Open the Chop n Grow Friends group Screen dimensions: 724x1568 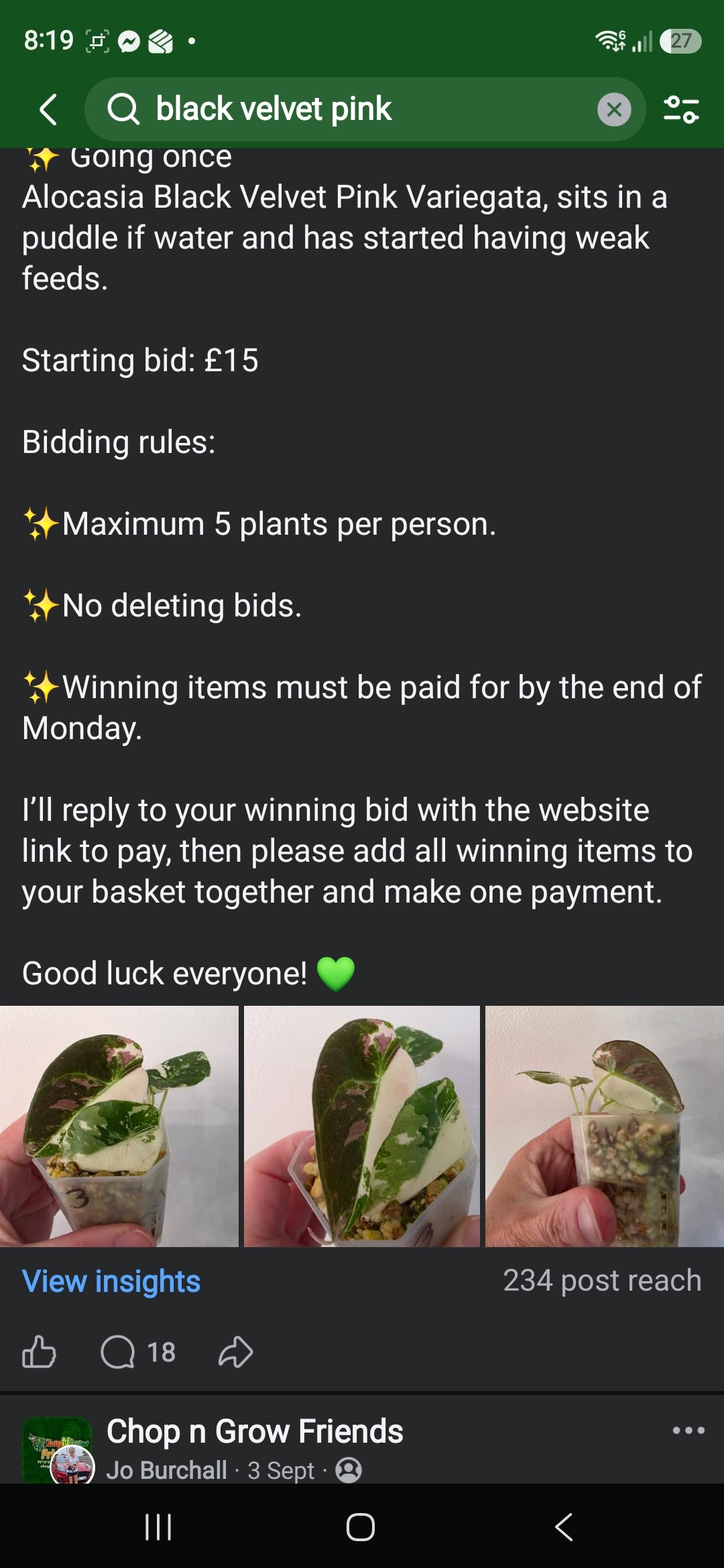coord(255,1431)
